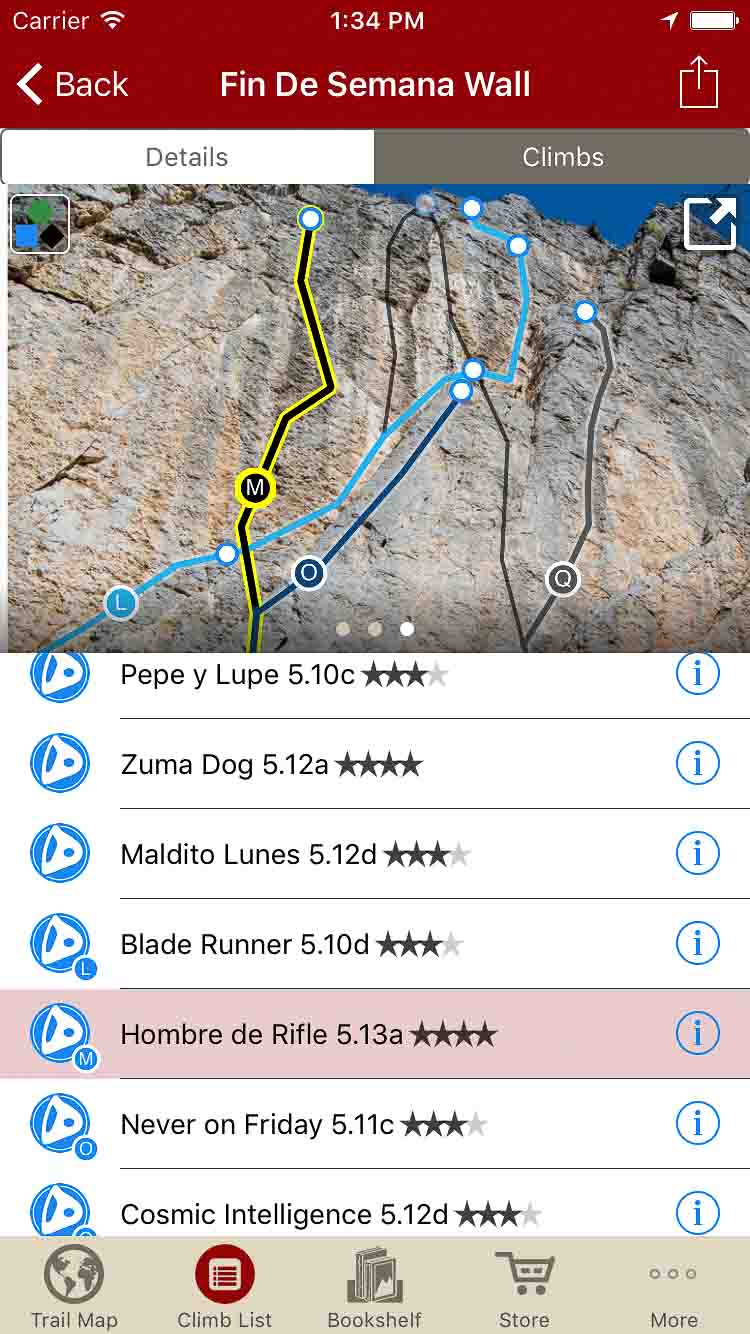Select route marker M on the topo
This screenshot has height=1334, width=750.
point(255,488)
